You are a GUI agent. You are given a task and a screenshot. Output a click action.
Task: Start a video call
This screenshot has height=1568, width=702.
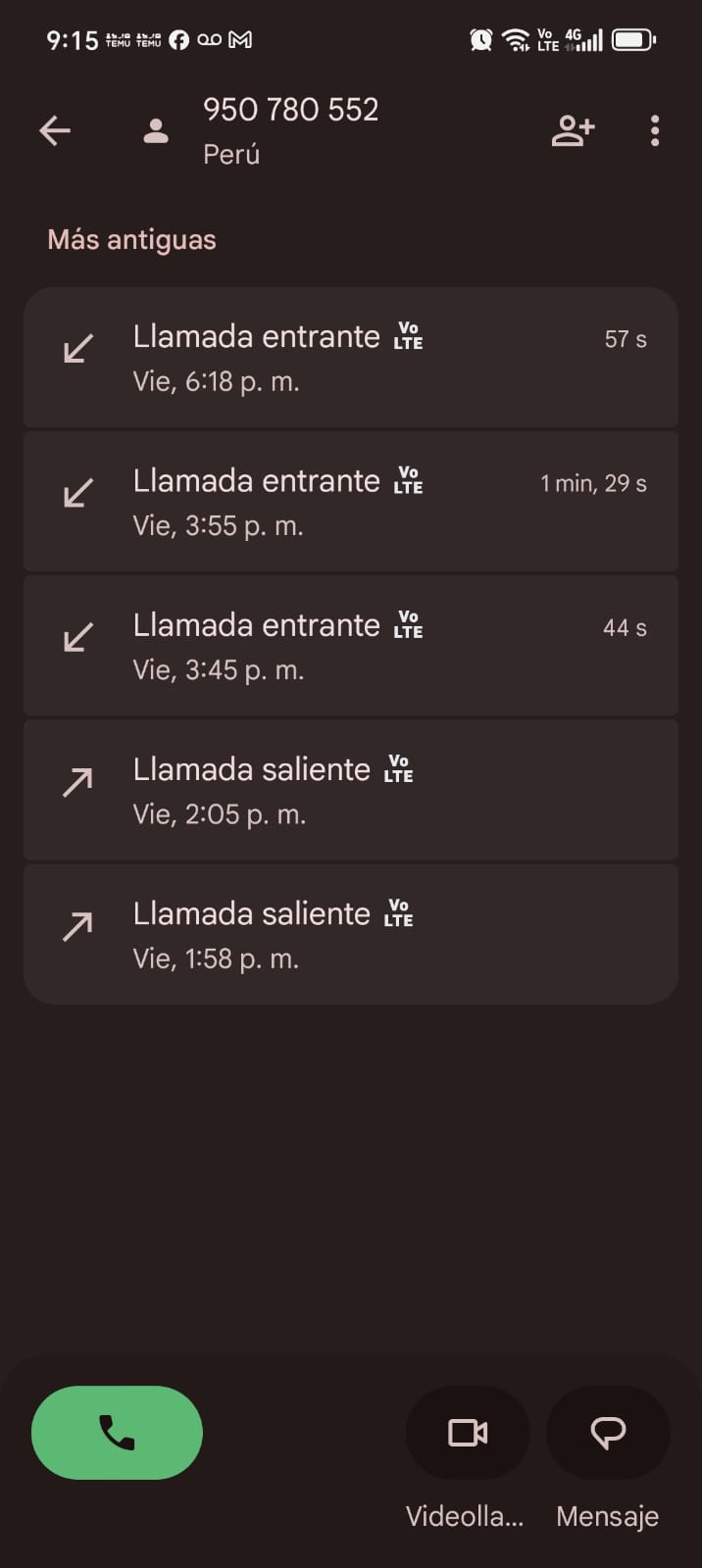[x=468, y=1433]
